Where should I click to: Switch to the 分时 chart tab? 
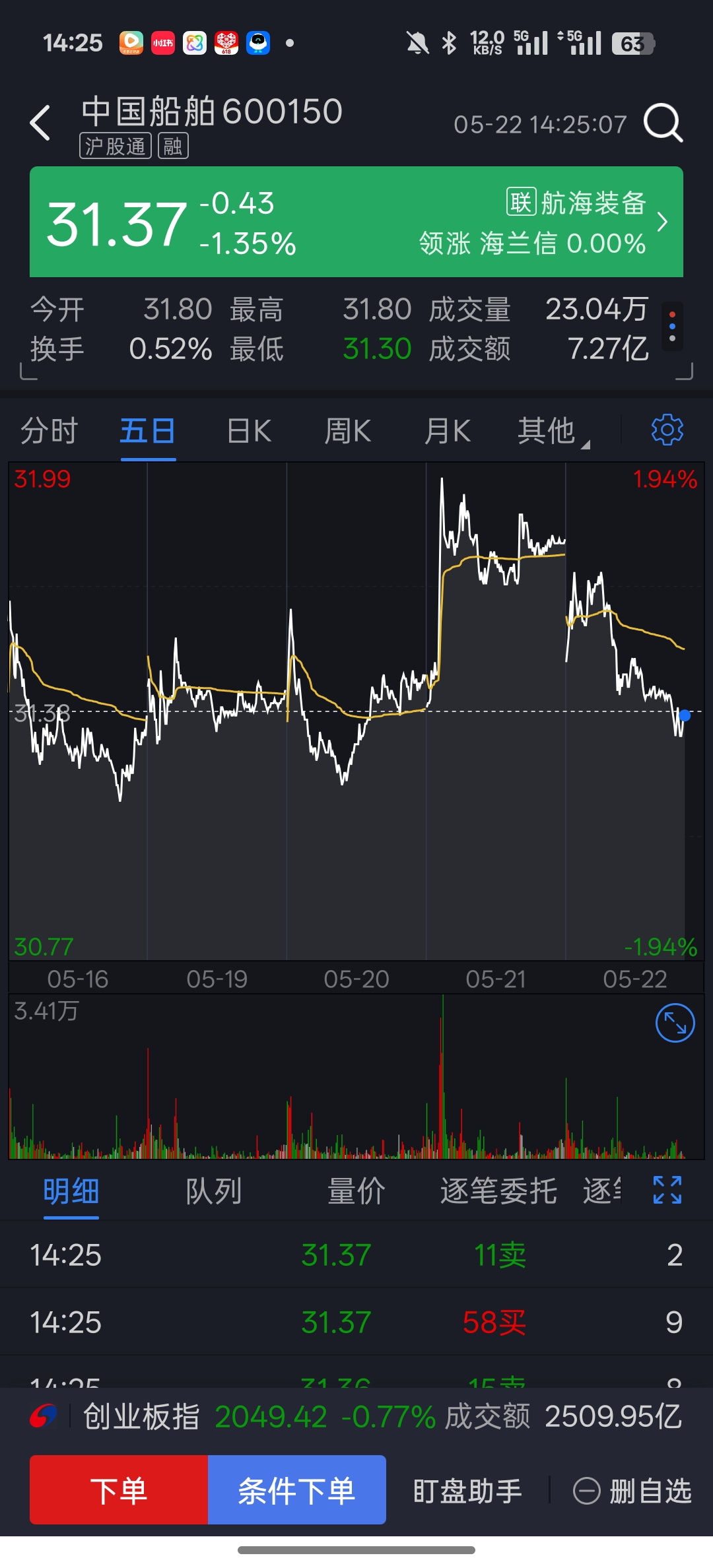coord(50,431)
